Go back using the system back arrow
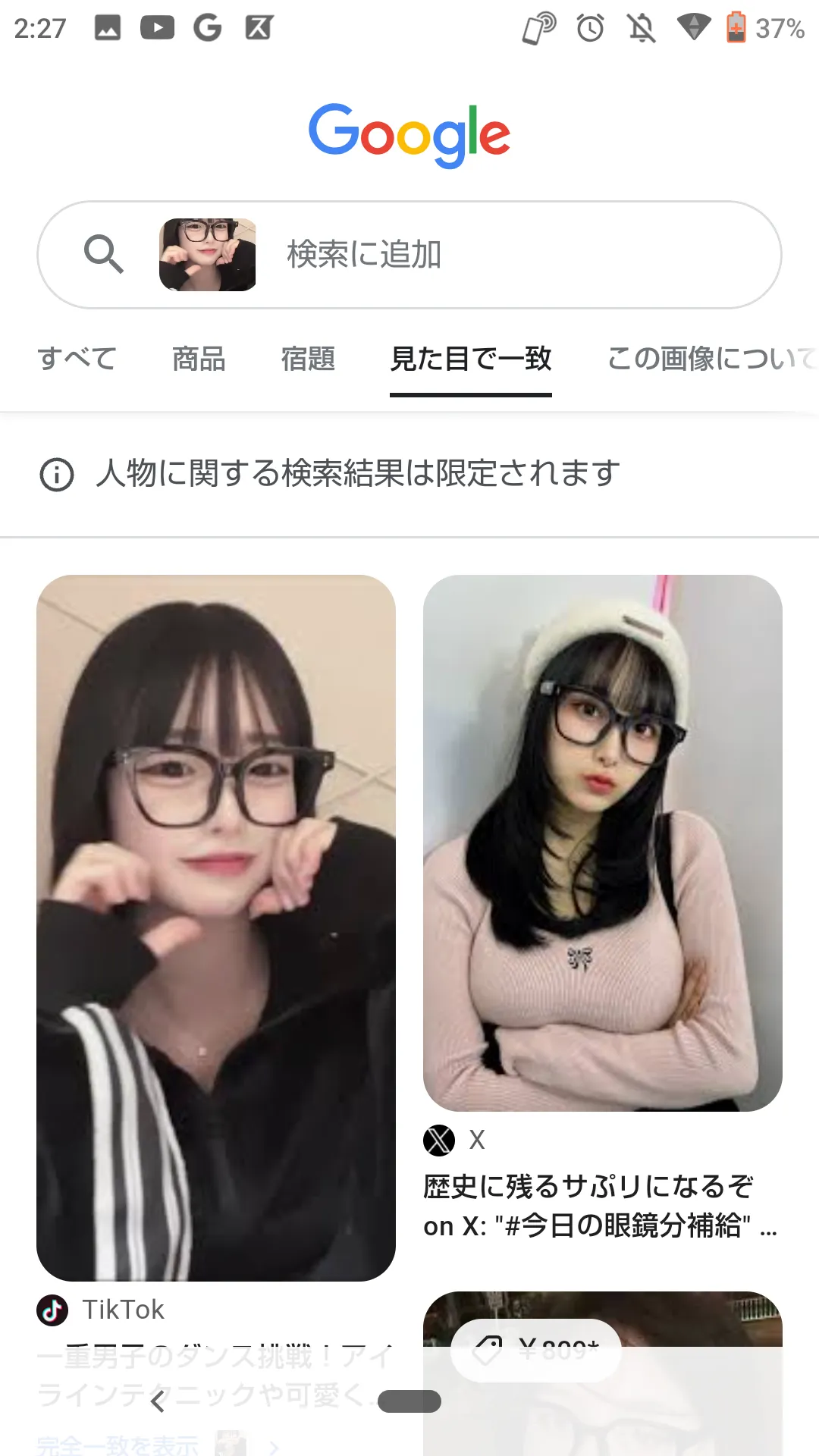The height and width of the screenshot is (1456, 819). point(158,1401)
